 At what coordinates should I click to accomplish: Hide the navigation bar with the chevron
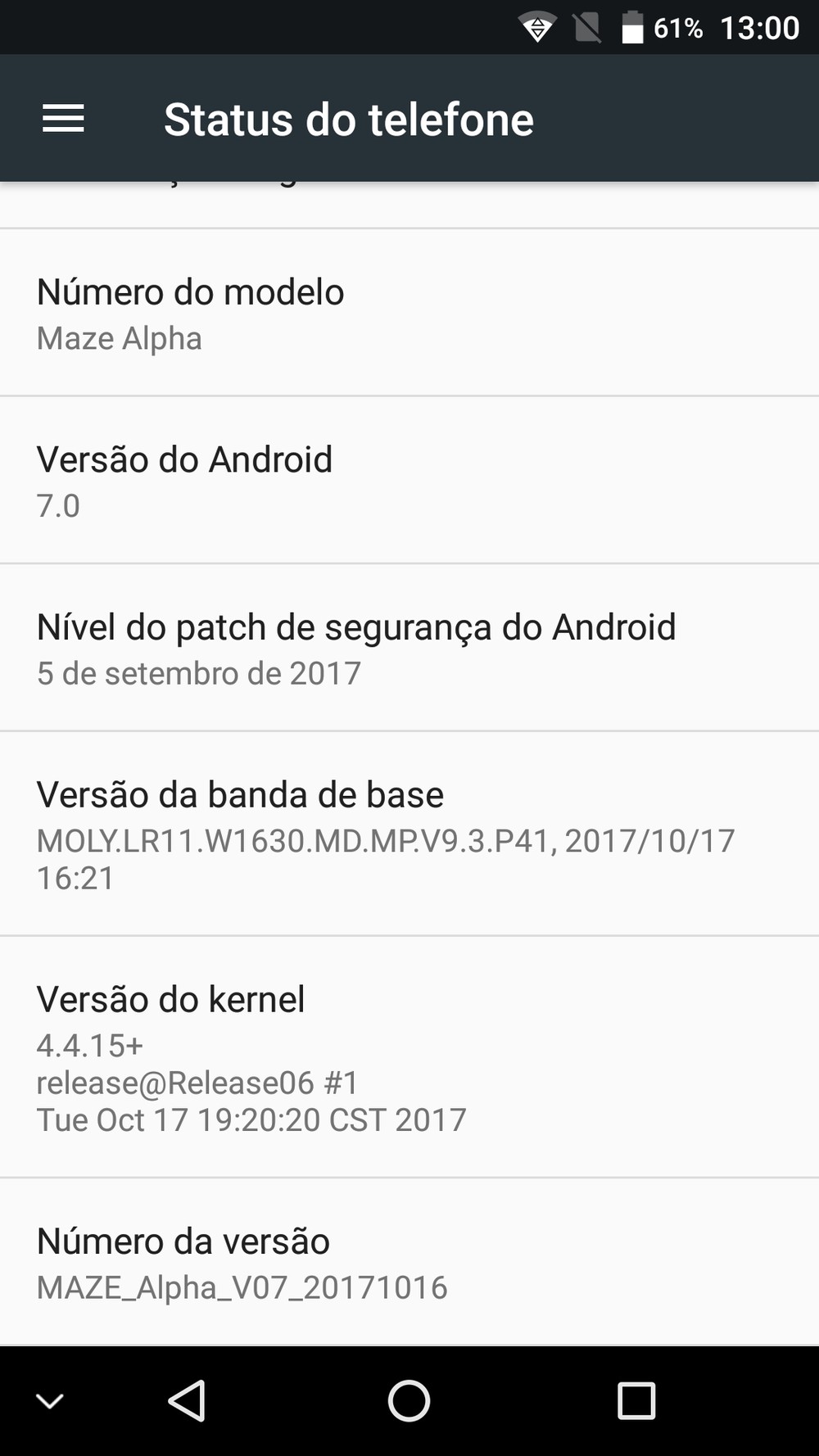(x=50, y=1401)
